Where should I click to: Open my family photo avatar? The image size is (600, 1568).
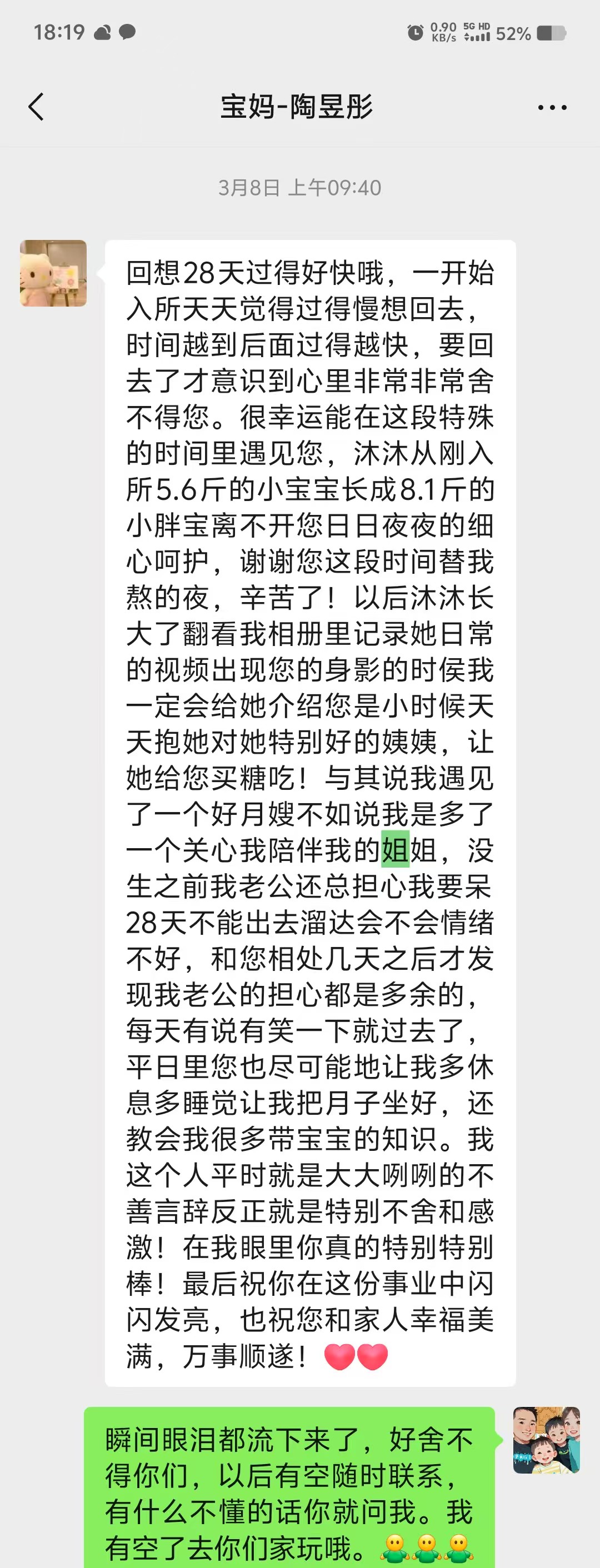tap(546, 1440)
